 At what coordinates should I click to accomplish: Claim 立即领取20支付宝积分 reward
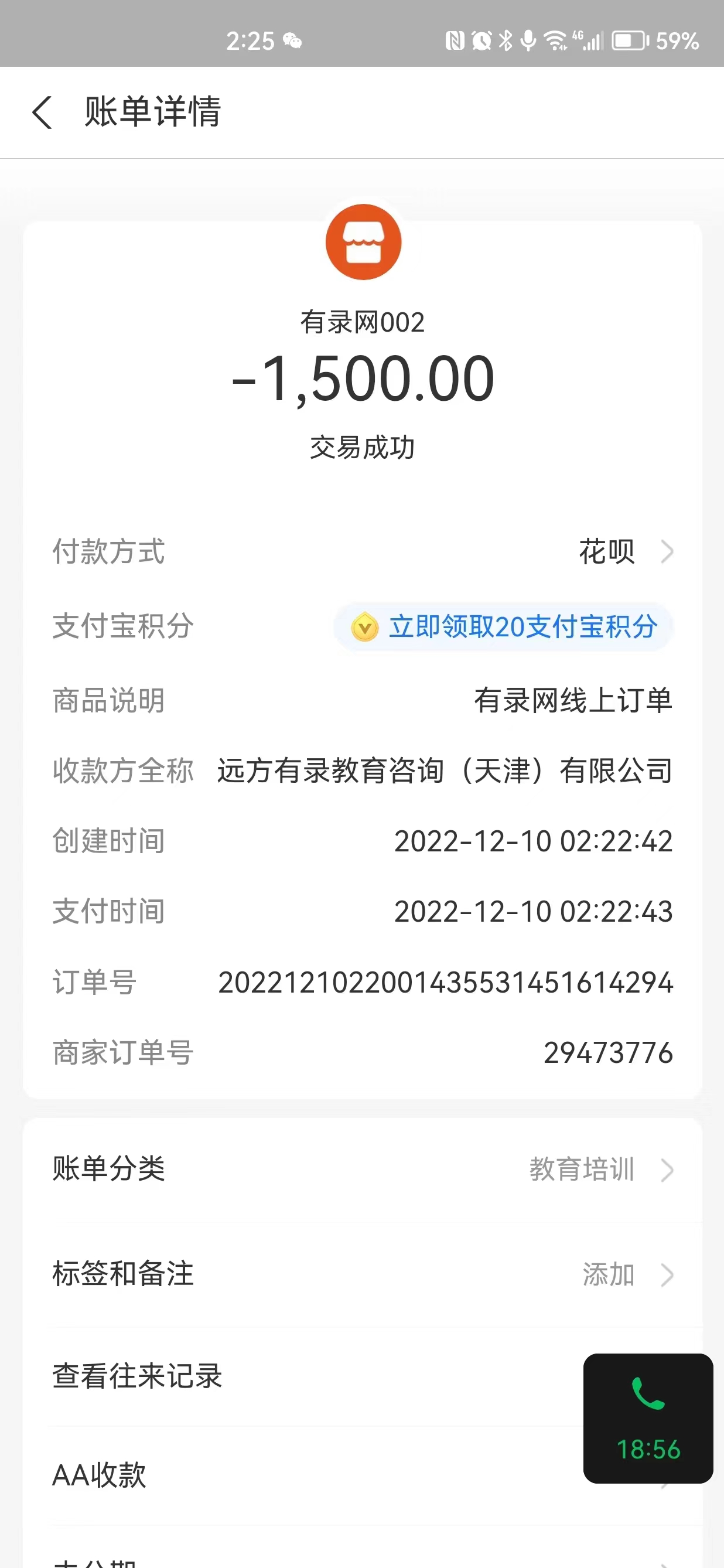(x=504, y=626)
